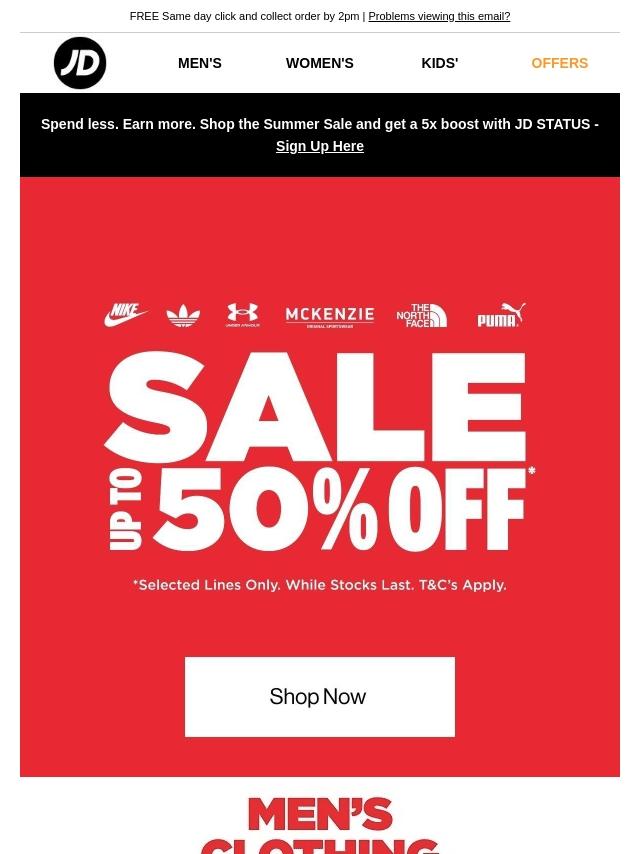The image size is (640, 854).
Task: Go to the WOMEN'S section
Action: click(320, 63)
